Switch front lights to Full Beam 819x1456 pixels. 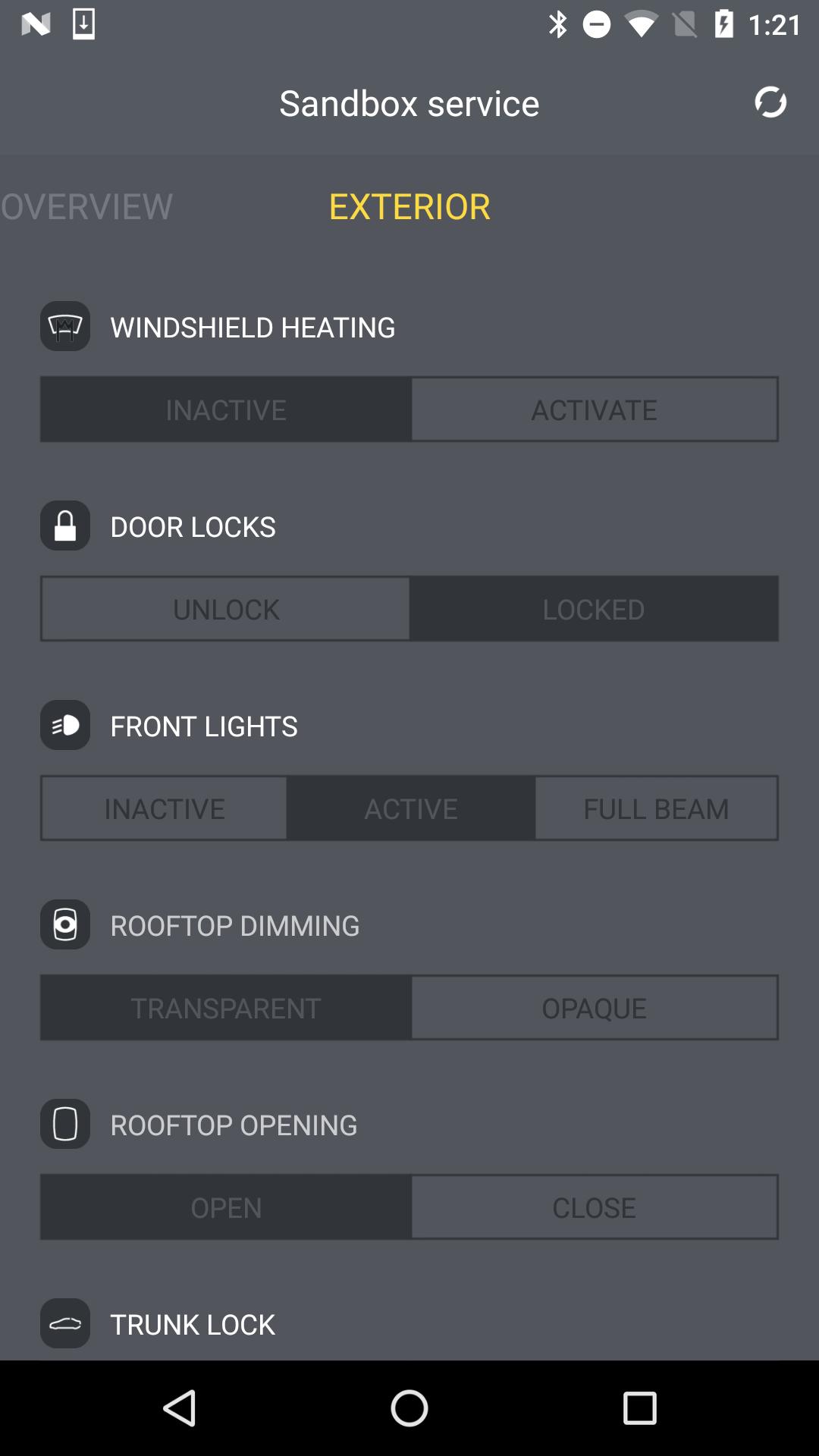tap(656, 808)
